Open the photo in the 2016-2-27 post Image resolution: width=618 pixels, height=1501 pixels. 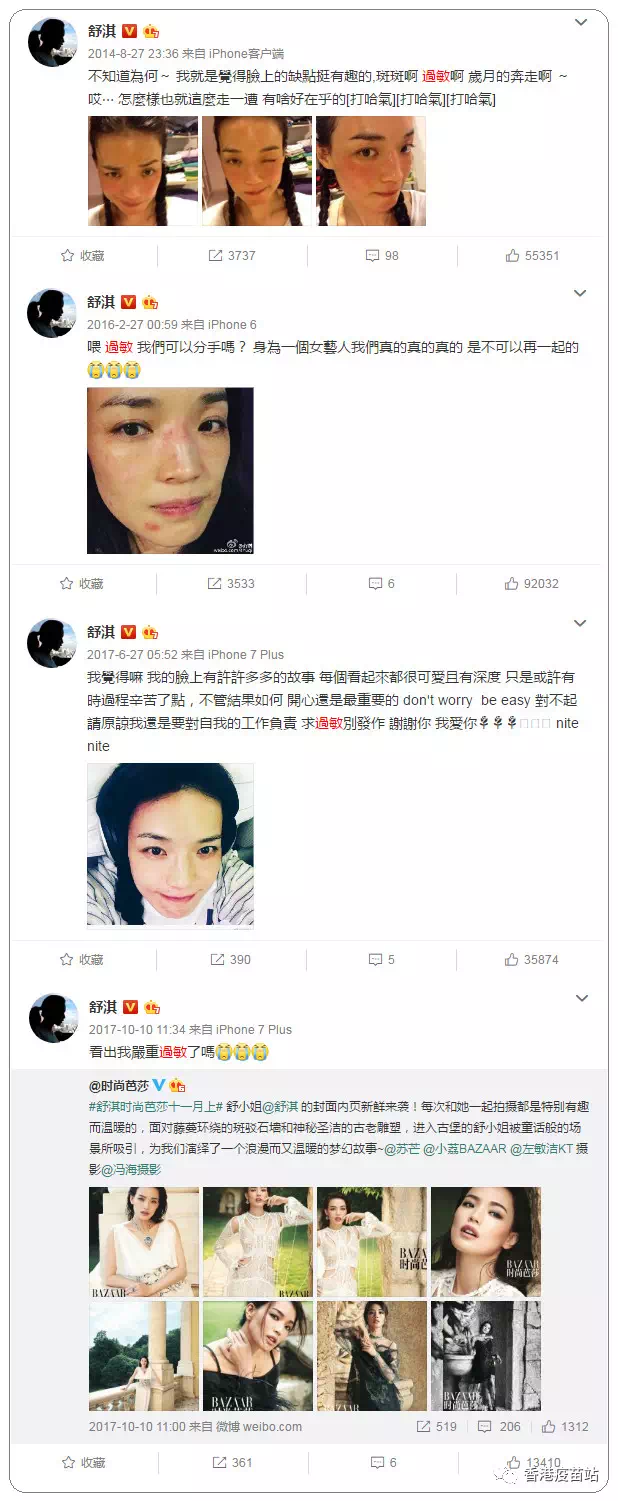click(169, 470)
